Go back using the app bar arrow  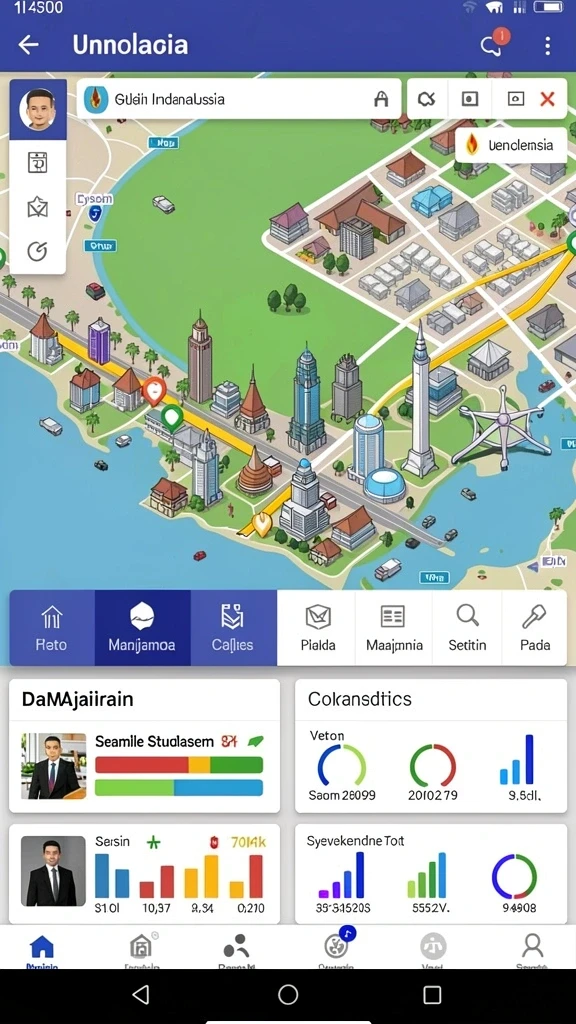click(29, 44)
